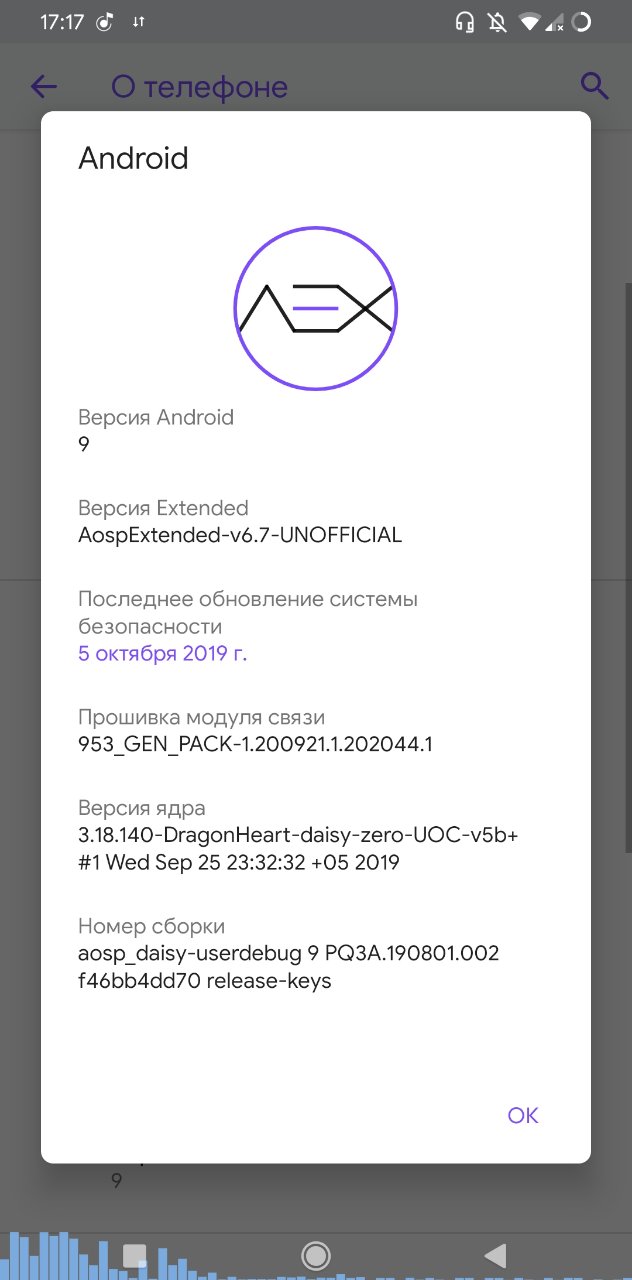Open the 5 октября 2019 security update link
This screenshot has height=1280, width=632.
pyautogui.click(x=162, y=654)
